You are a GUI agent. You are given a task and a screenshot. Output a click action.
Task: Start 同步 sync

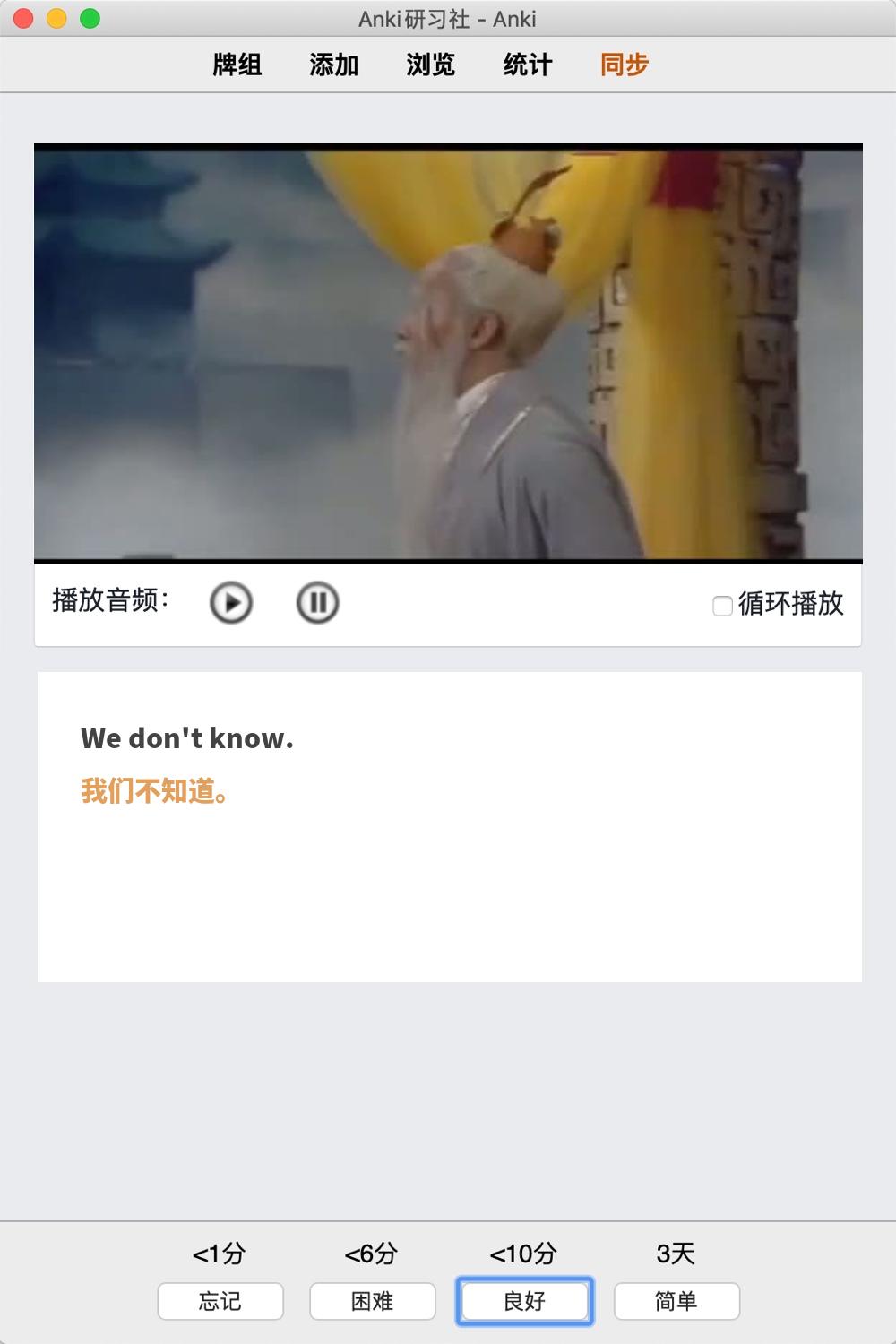(x=625, y=65)
